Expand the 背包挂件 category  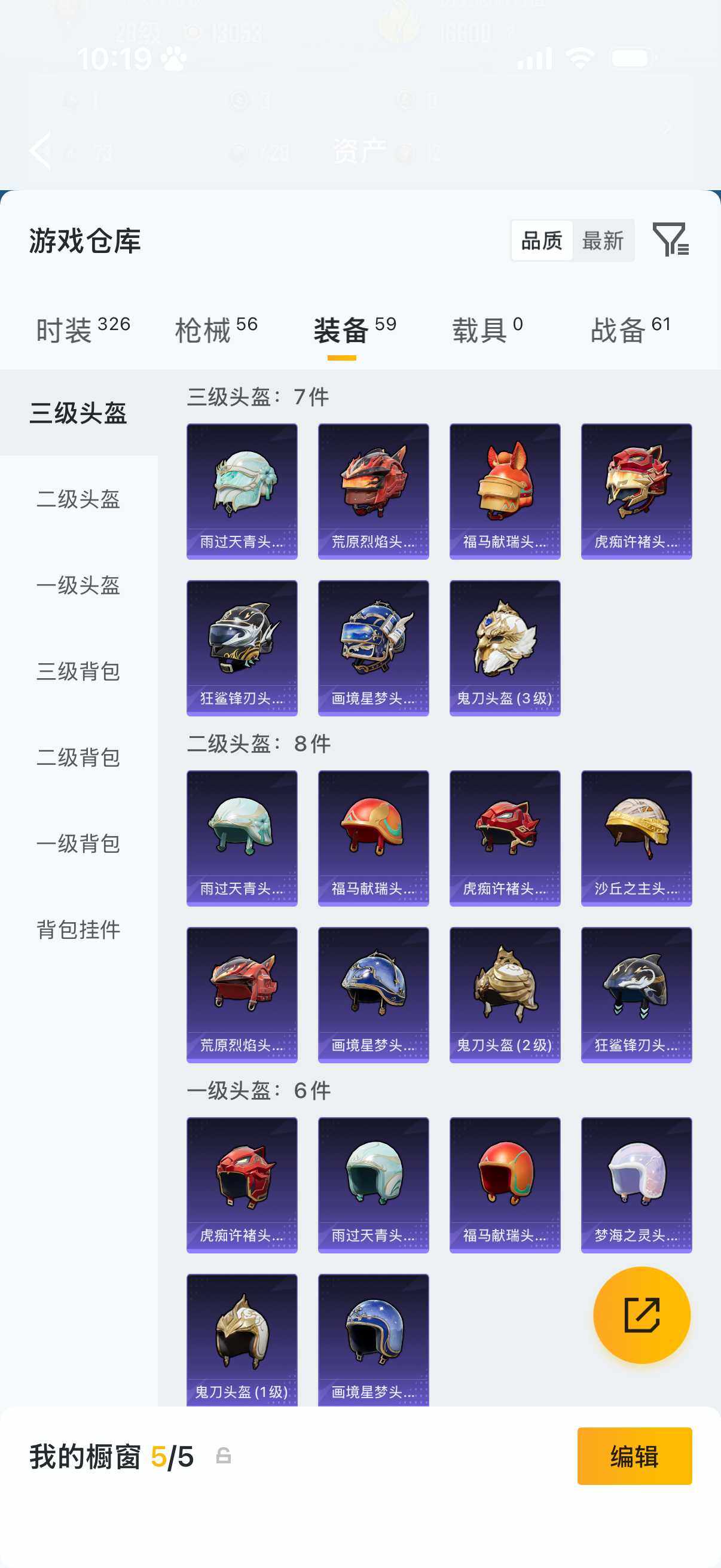[80, 930]
